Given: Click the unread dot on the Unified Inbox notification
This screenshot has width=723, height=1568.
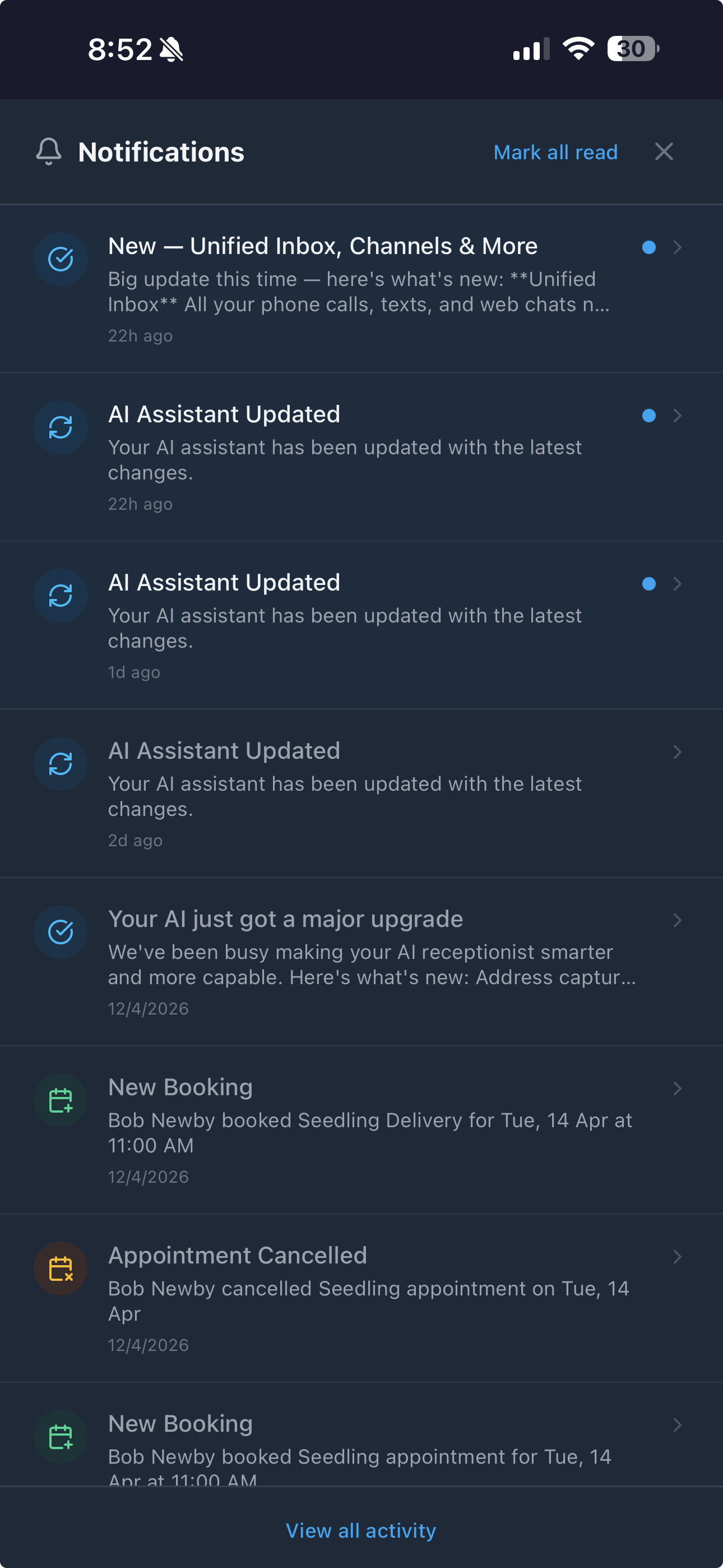Looking at the screenshot, I should point(650,248).
